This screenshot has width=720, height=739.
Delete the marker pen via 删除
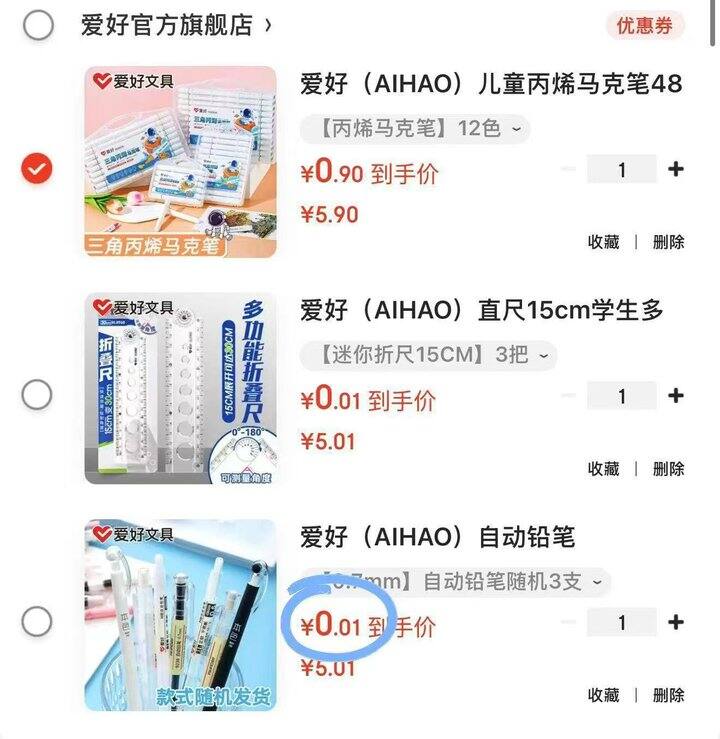[x=667, y=242]
